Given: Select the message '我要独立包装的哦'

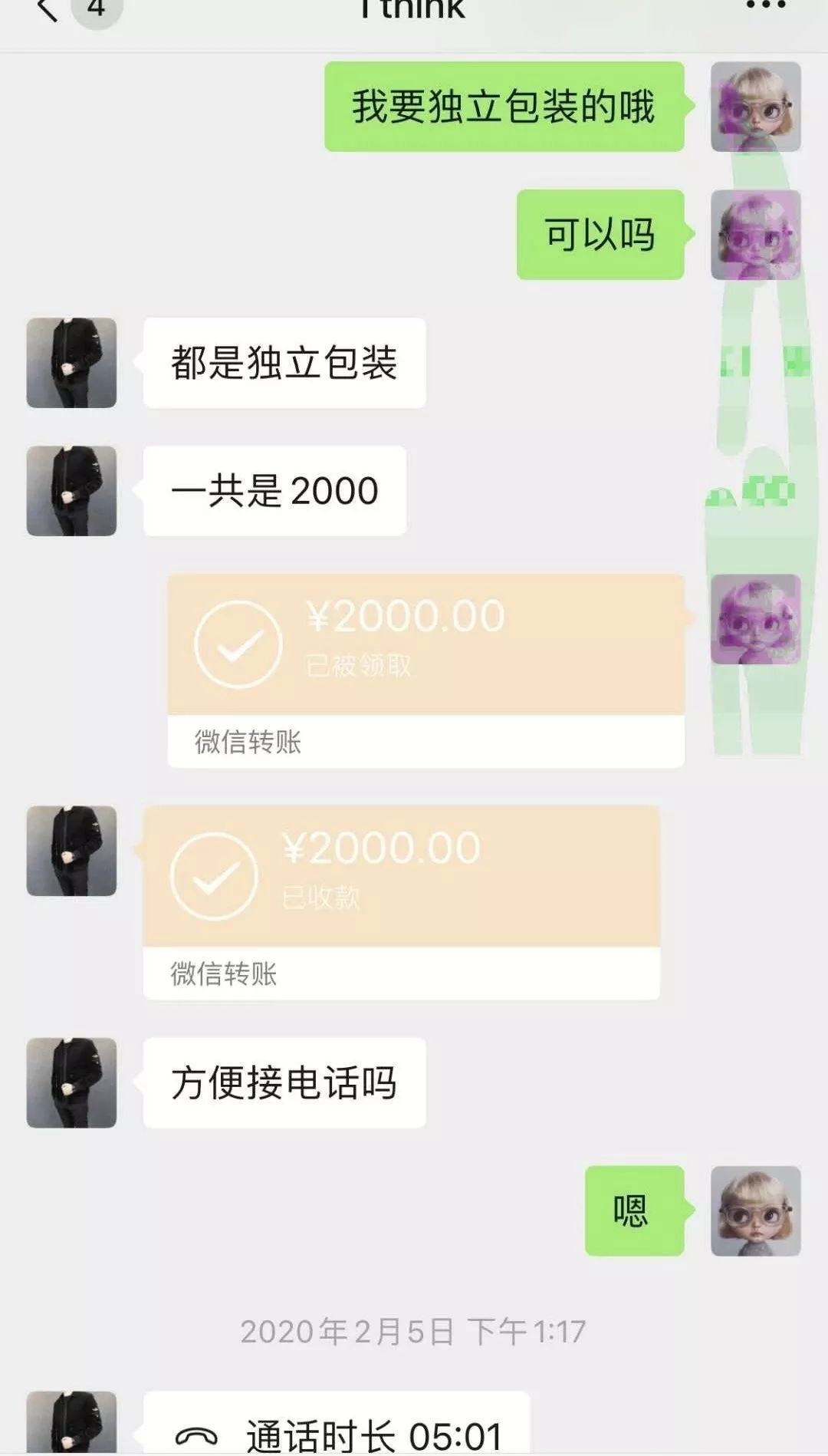Looking at the screenshot, I should (502, 108).
